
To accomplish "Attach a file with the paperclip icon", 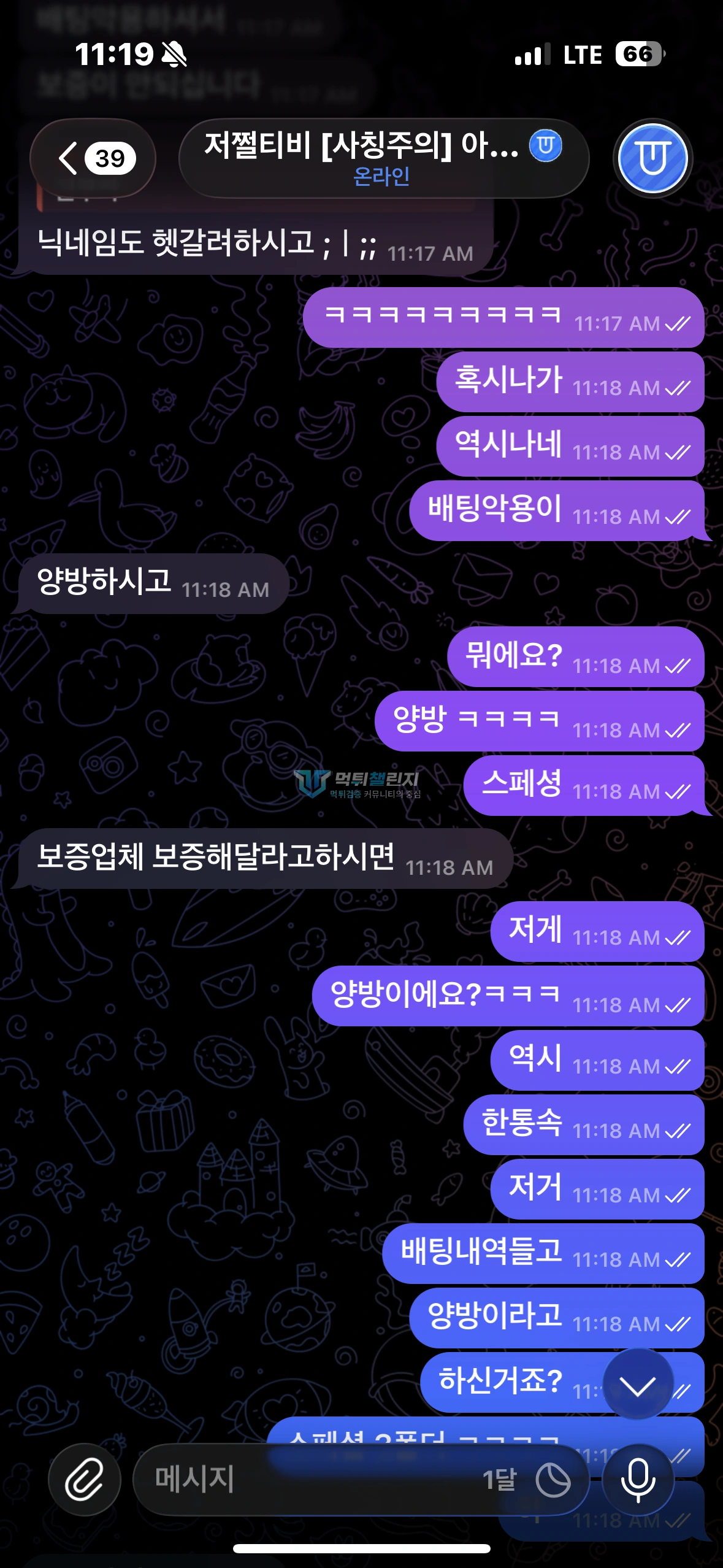I will click(x=85, y=1480).
